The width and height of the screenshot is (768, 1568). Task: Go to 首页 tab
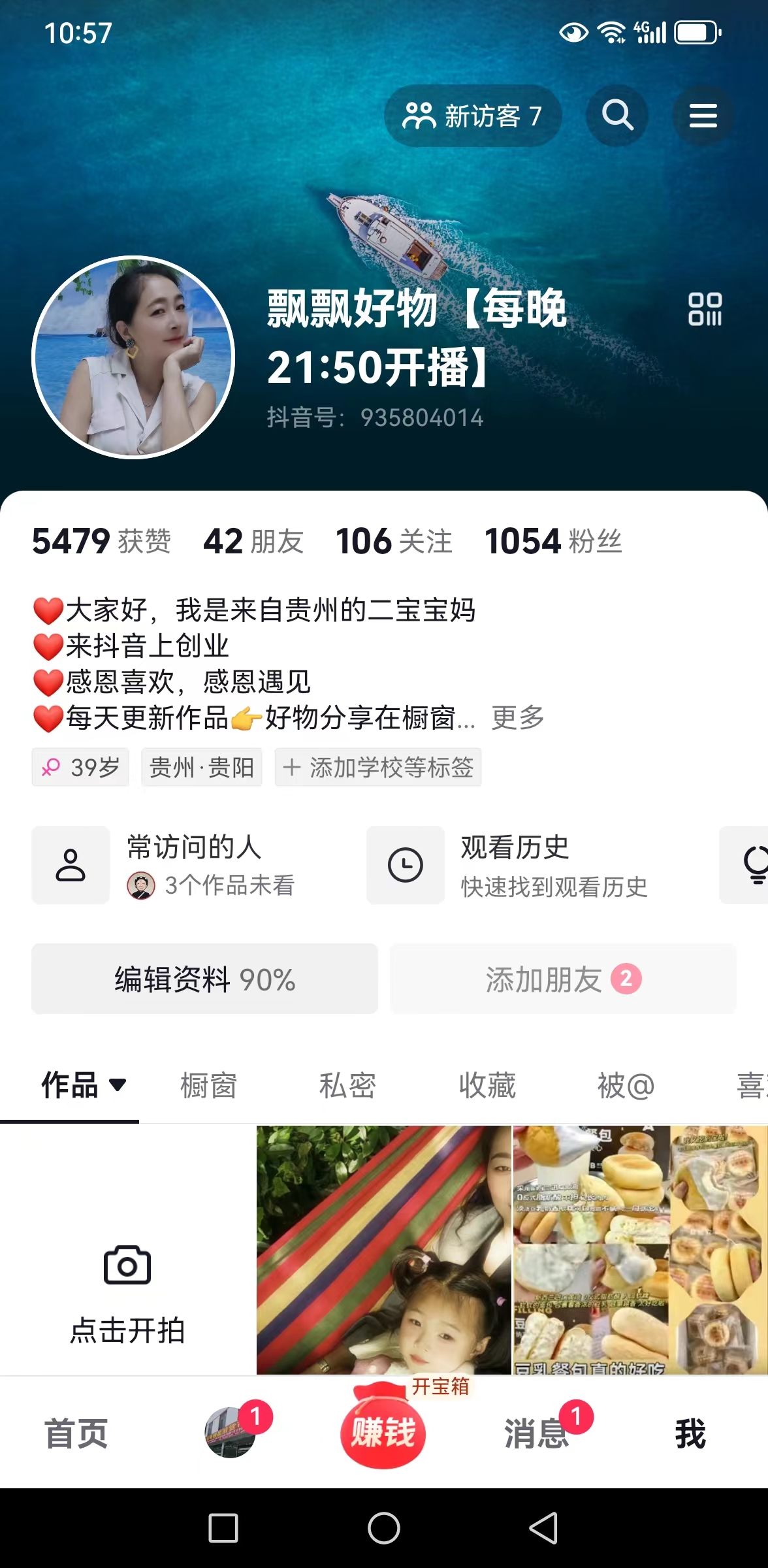pyautogui.click(x=76, y=1433)
